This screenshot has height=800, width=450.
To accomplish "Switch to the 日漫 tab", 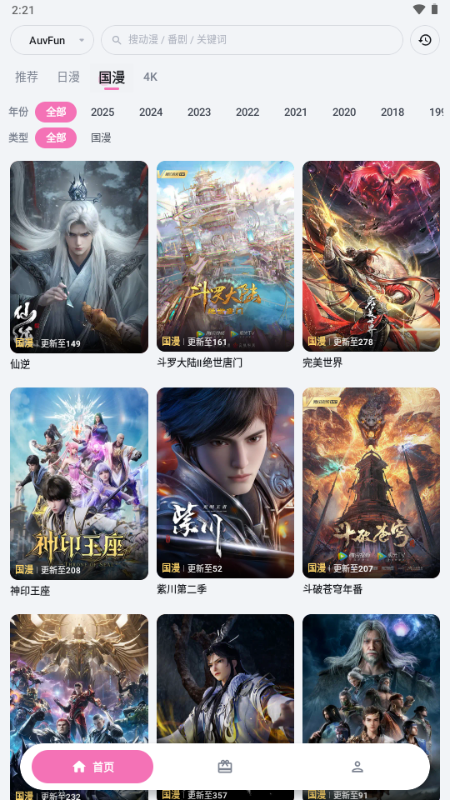I will coord(68,77).
